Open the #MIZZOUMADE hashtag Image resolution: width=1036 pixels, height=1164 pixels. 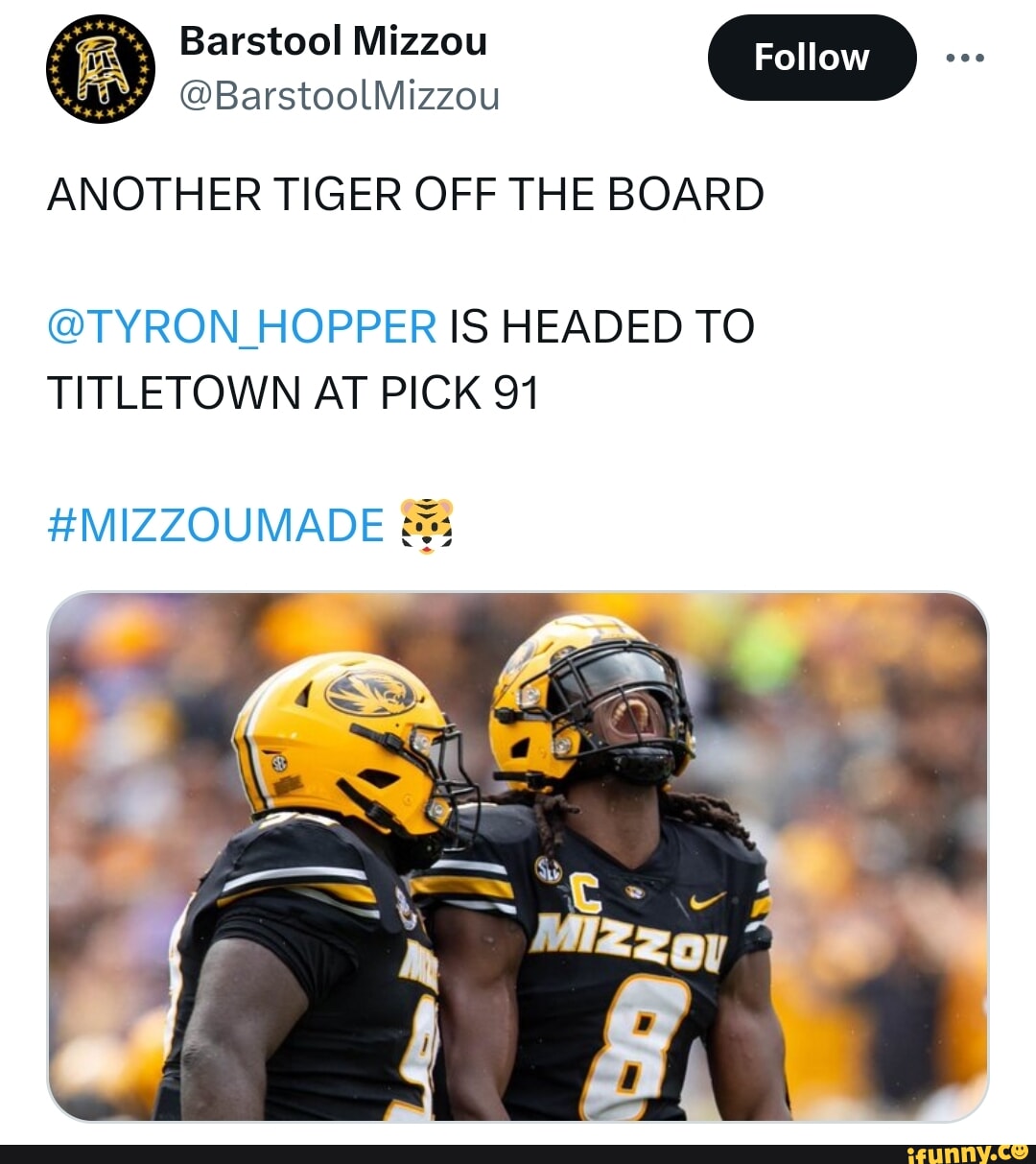[x=216, y=526]
